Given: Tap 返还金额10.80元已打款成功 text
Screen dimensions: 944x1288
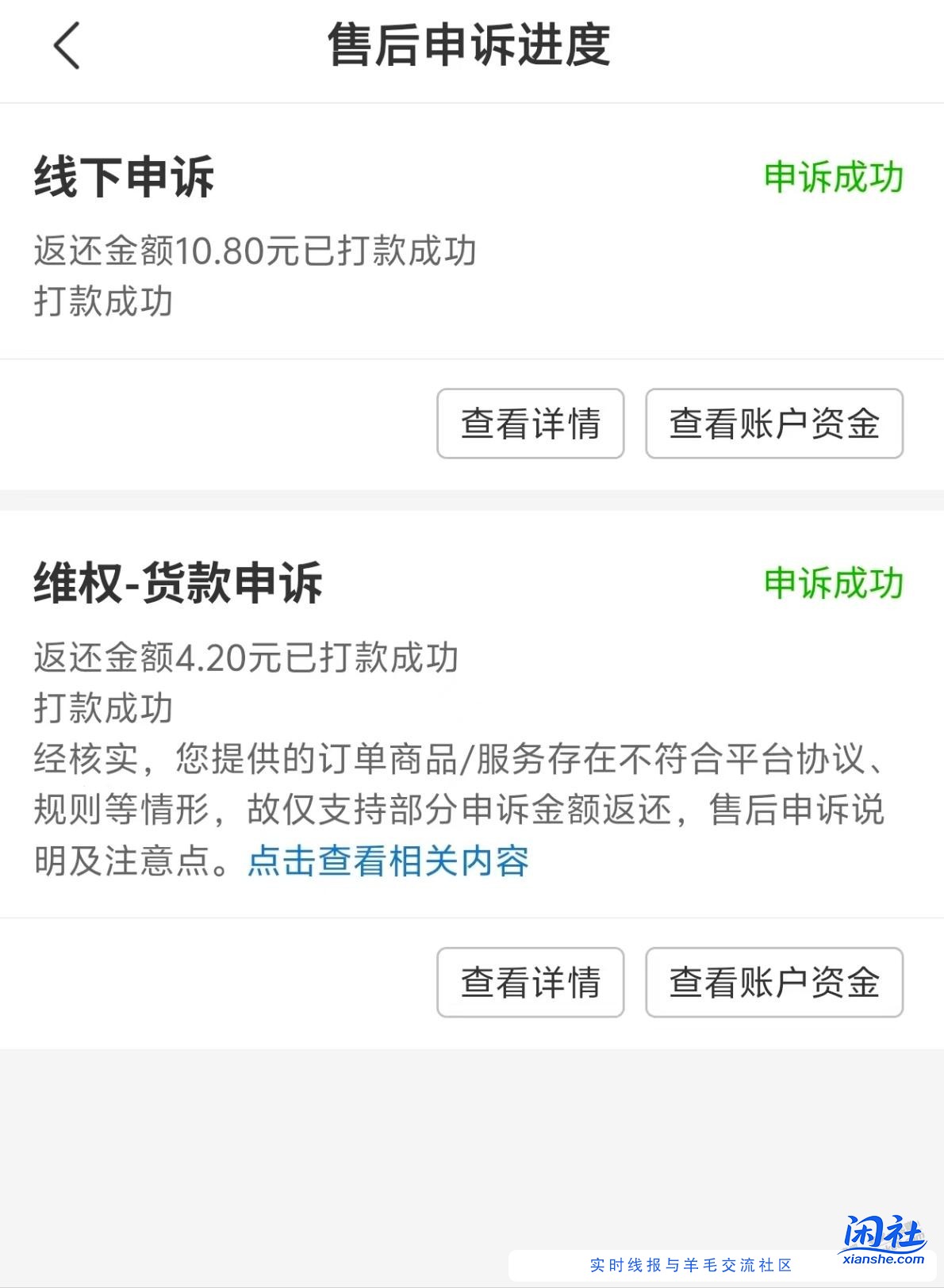Looking at the screenshot, I should click(254, 250).
